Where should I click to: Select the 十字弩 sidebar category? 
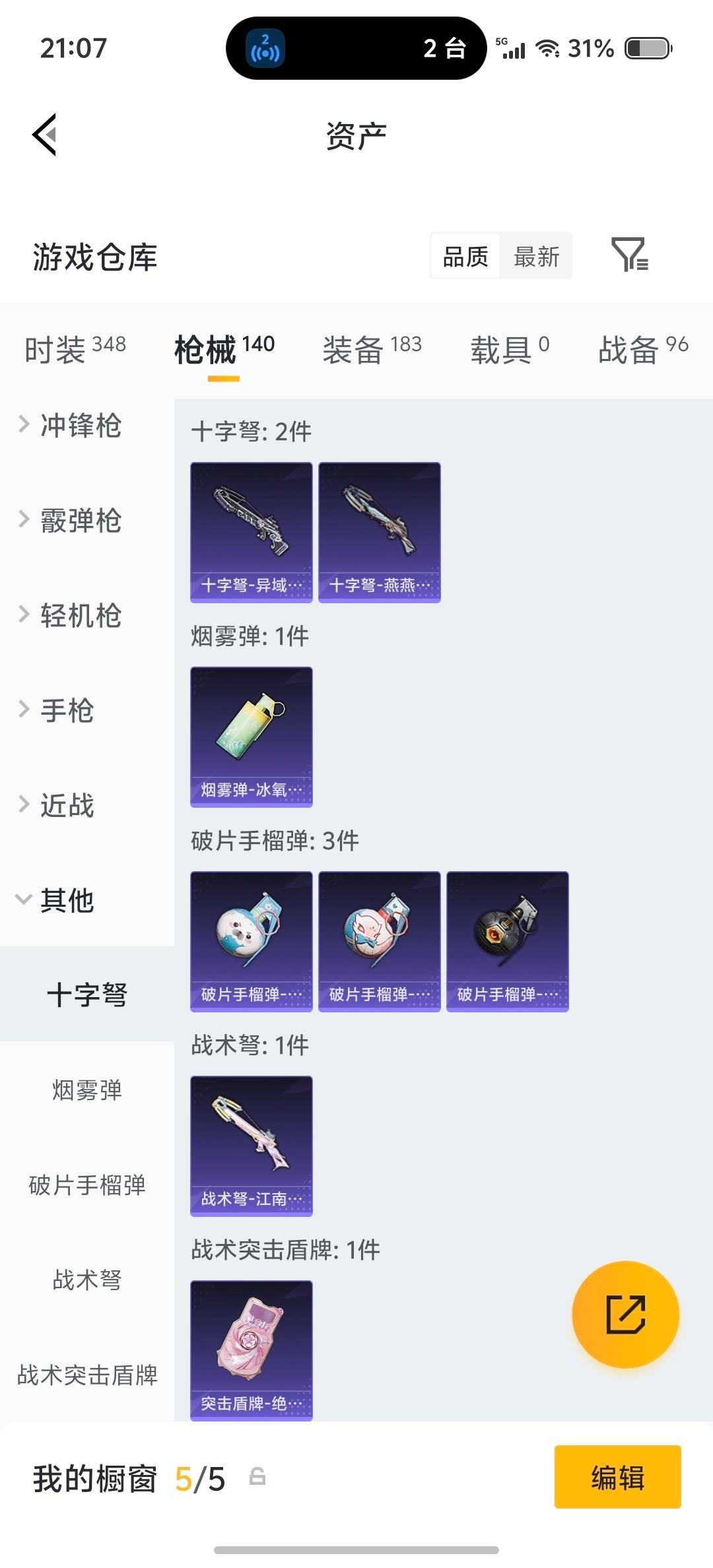(86, 993)
